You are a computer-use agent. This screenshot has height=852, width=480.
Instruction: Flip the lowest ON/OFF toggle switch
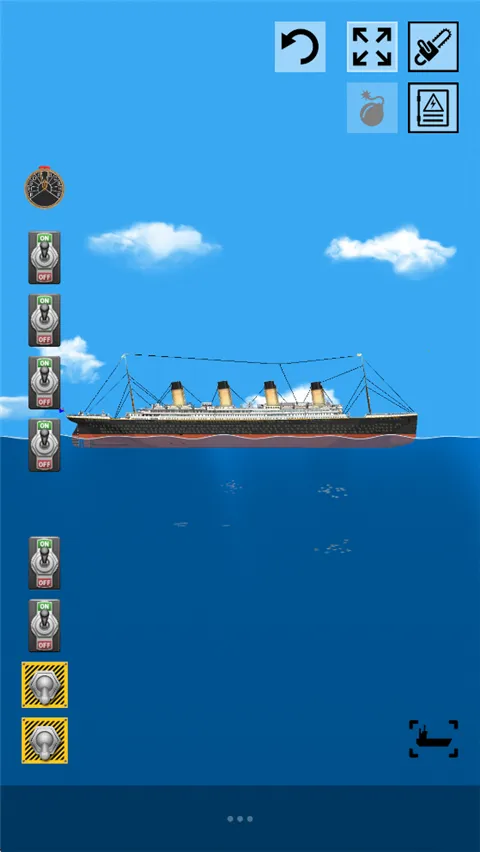[x=45, y=625]
